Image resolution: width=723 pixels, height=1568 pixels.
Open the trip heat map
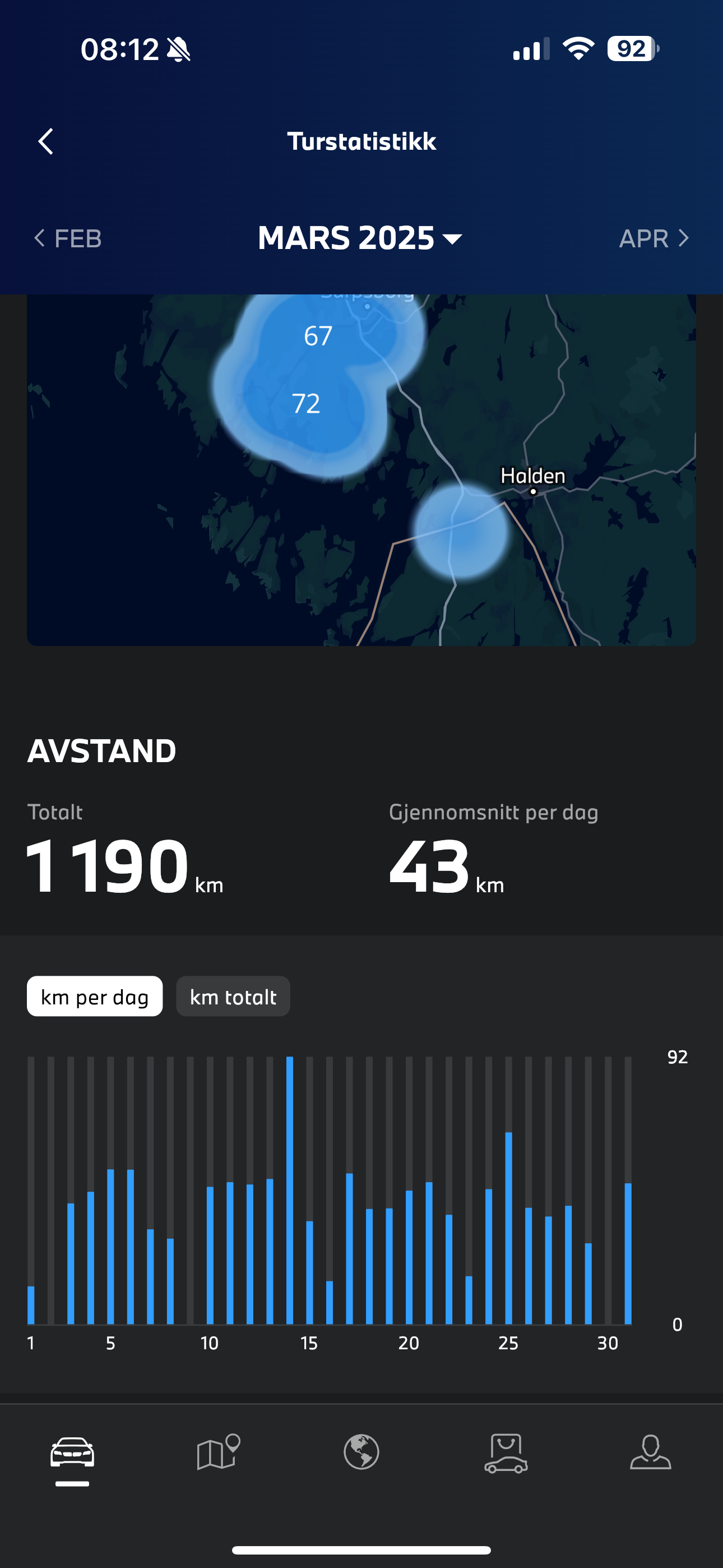click(361, 470)
